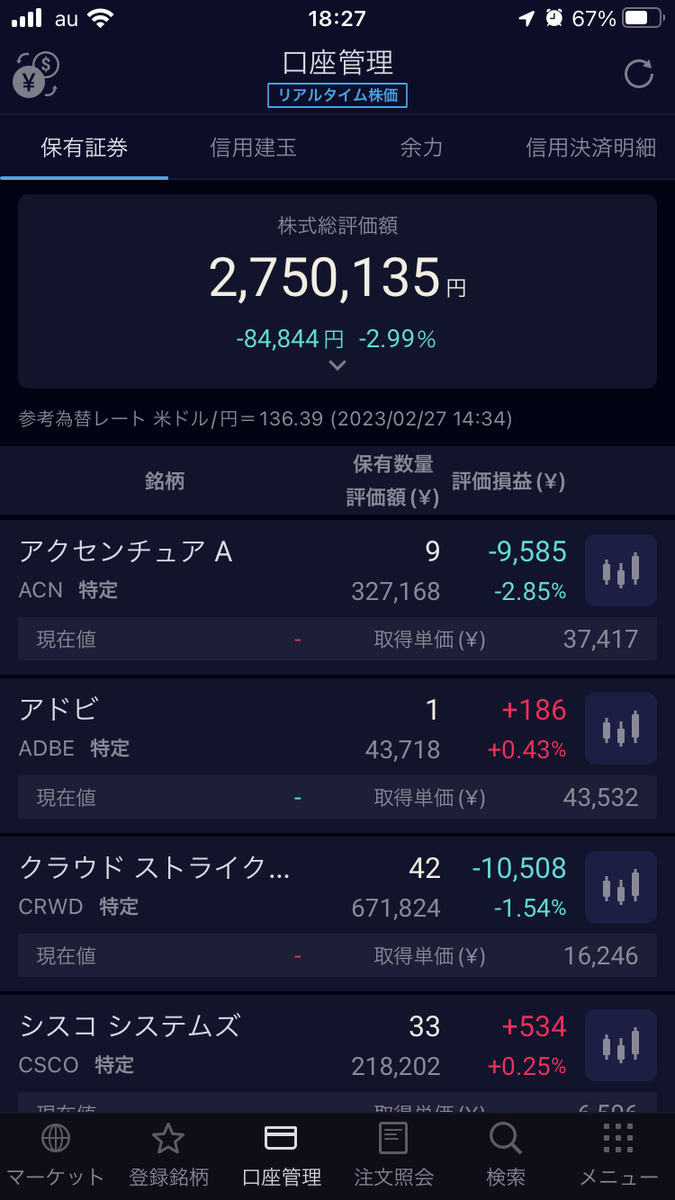View the chart for シスコ システムズ

pos(620,1046)
